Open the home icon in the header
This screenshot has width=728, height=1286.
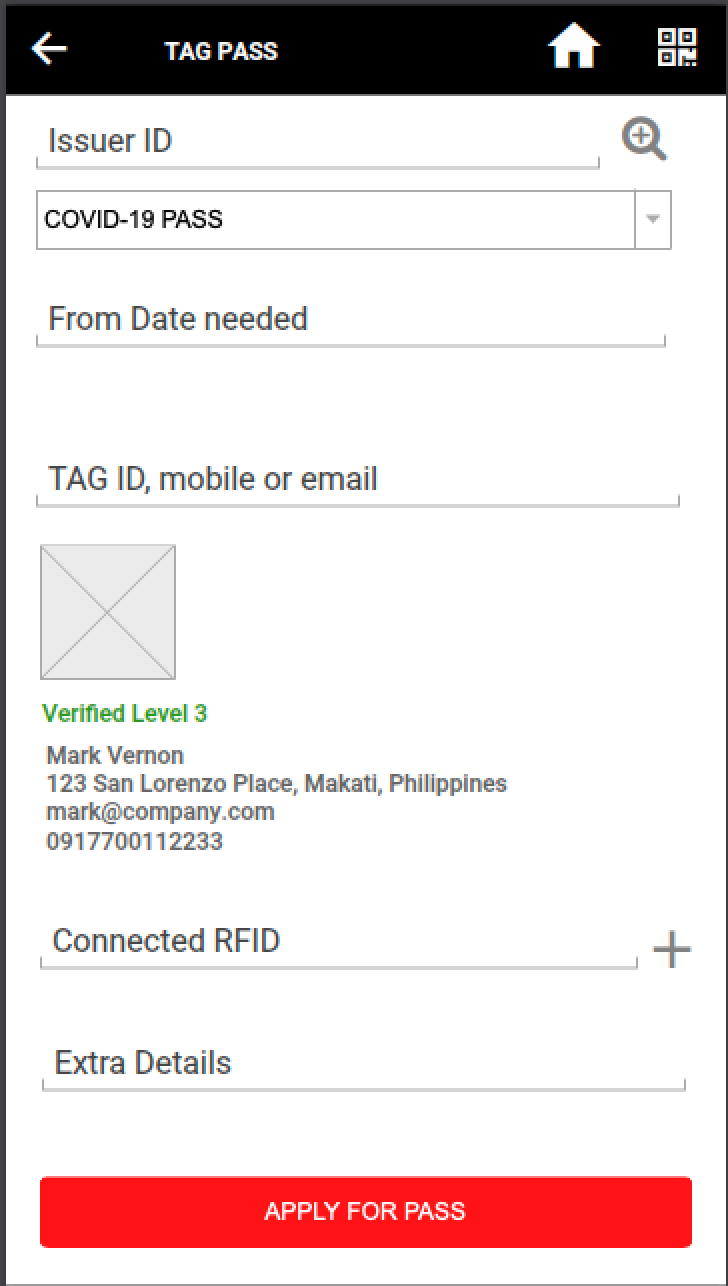574,47
